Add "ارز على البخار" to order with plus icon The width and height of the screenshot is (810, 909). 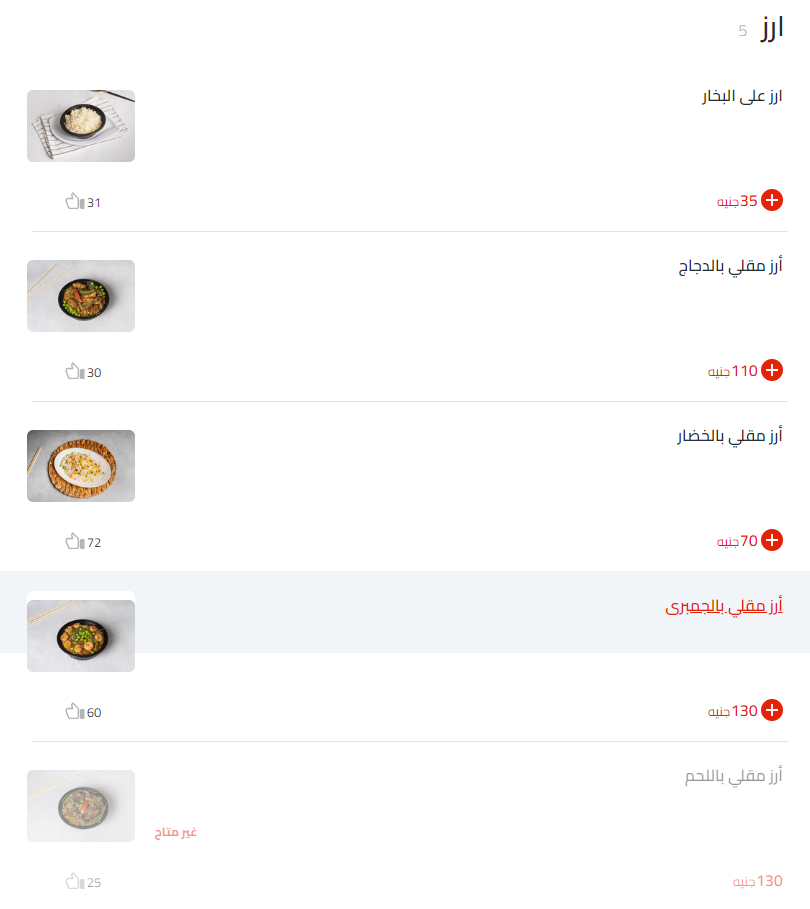(x=771, y=200)
